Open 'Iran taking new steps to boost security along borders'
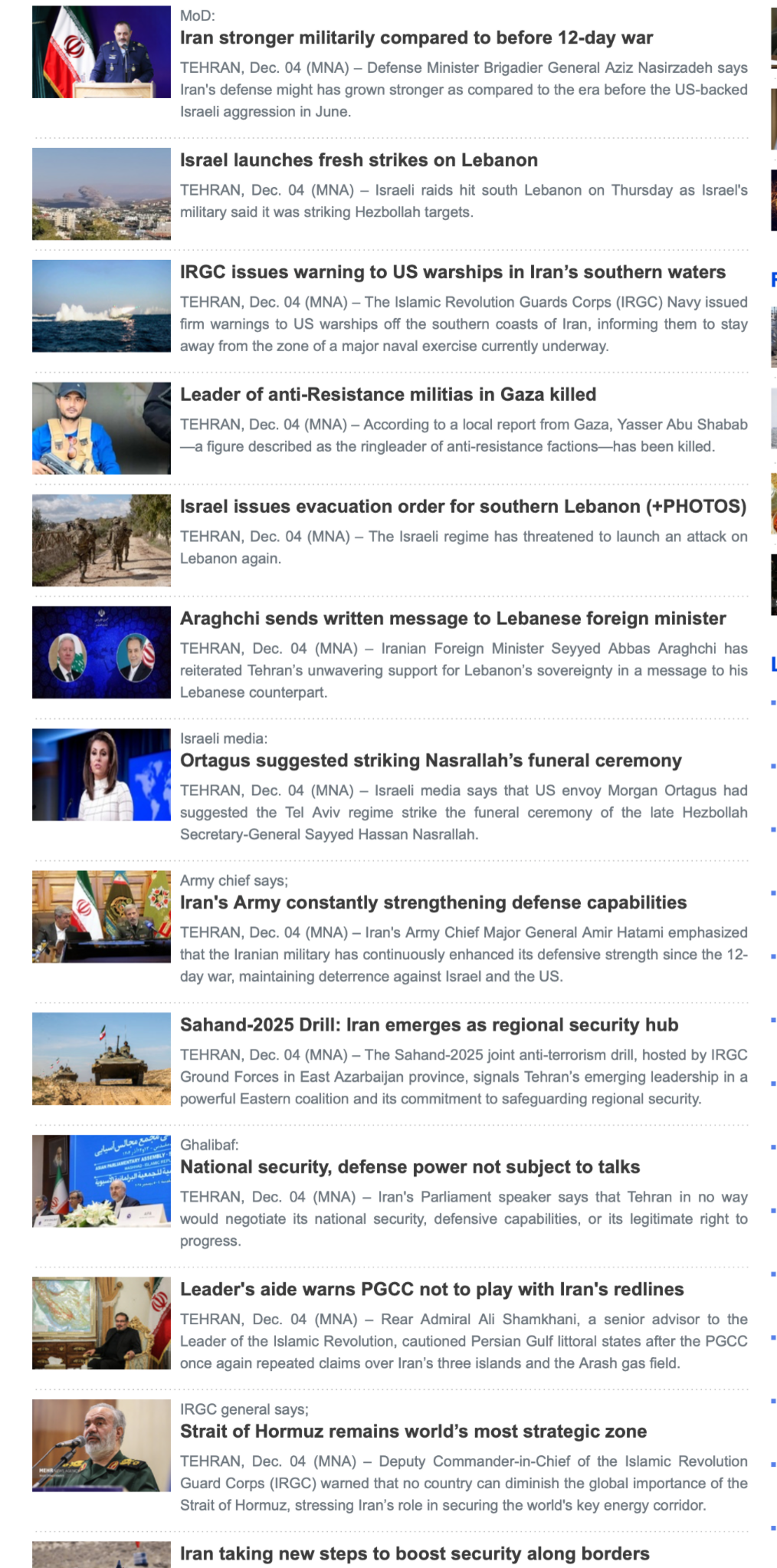Screen dimensions: 777x1568 click(415, 1554)
